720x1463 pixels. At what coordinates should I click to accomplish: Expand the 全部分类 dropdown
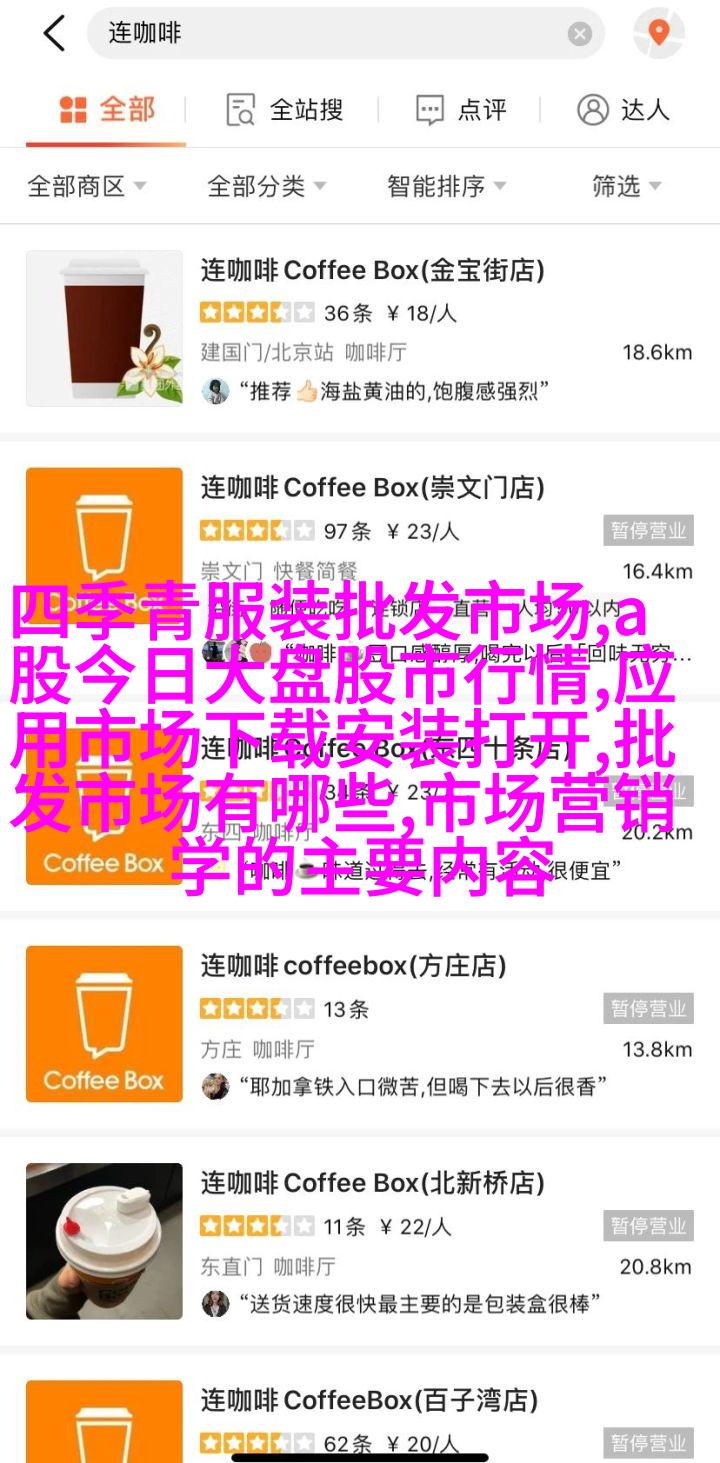click(x=266, y=186)
